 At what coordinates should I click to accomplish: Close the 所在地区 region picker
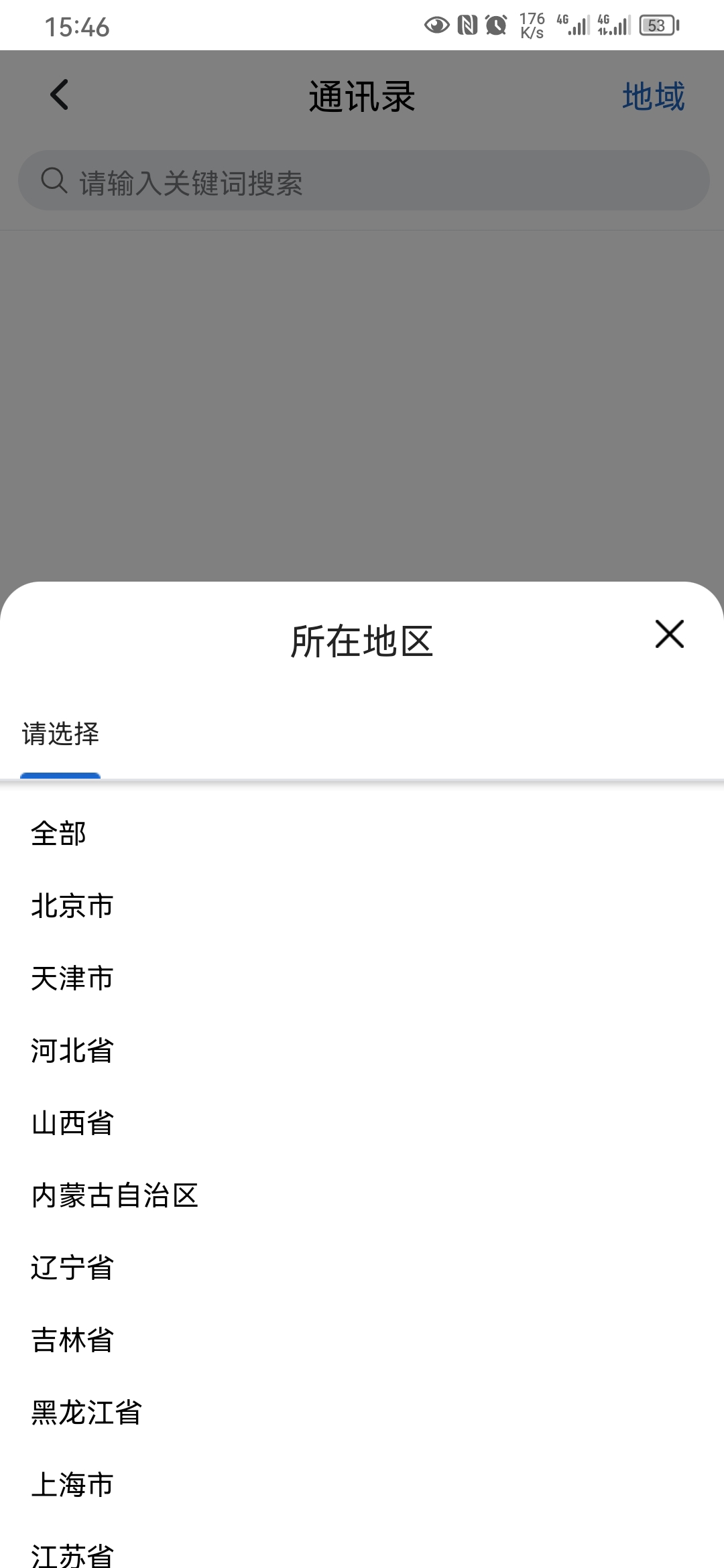(669, 634)
